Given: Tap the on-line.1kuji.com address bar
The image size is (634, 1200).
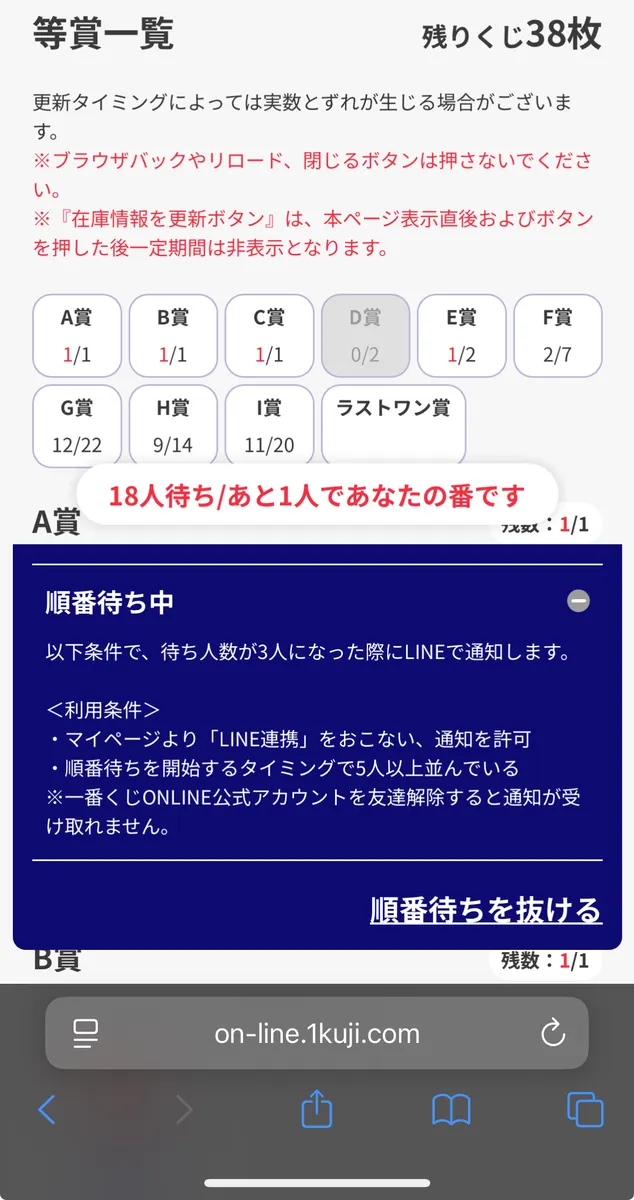Looking at the screenshot, I should [x=316, y=1033].
